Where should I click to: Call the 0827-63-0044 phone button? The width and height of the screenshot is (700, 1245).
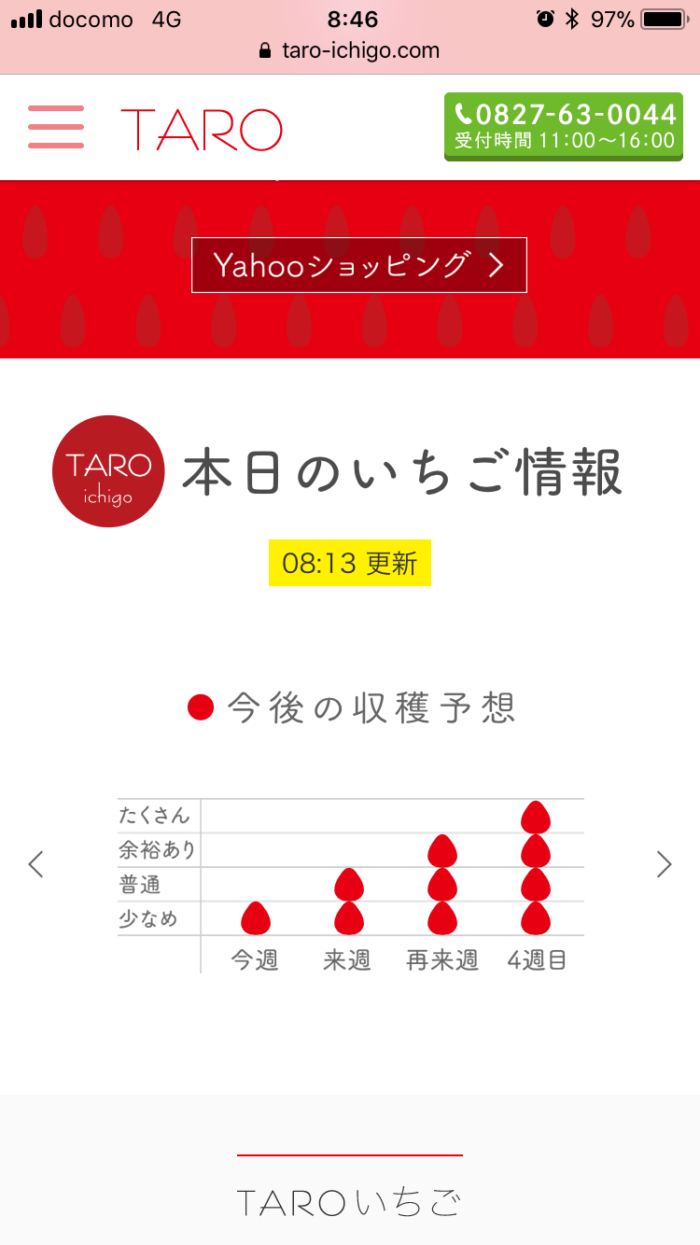[564, 127]
